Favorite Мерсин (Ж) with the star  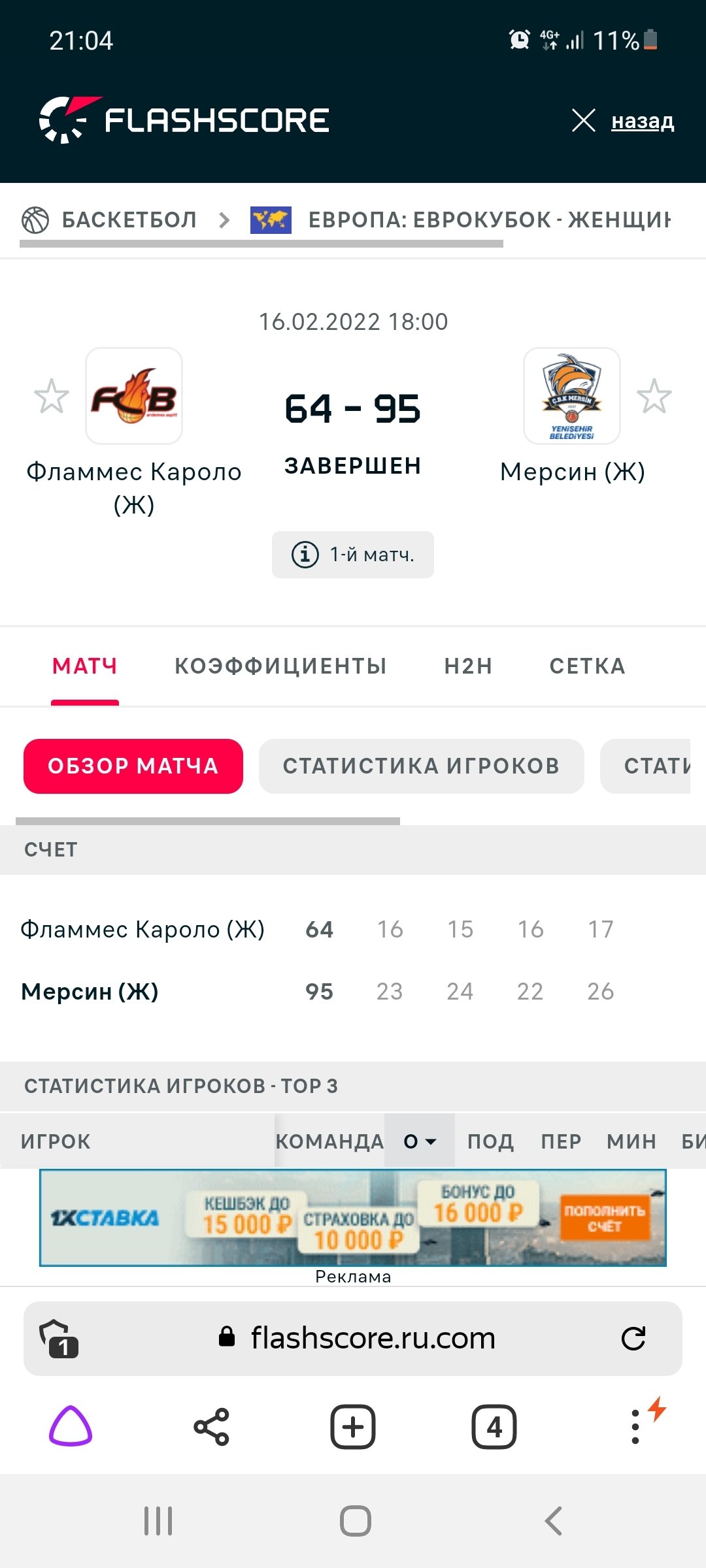click(654, 397)
